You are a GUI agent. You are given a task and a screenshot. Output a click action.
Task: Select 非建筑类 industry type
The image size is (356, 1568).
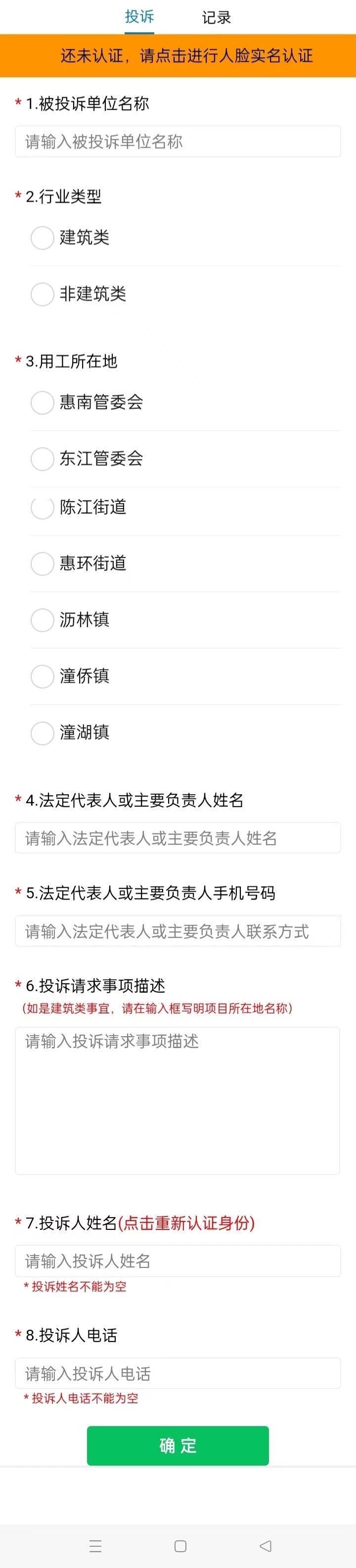click(43, 295)
